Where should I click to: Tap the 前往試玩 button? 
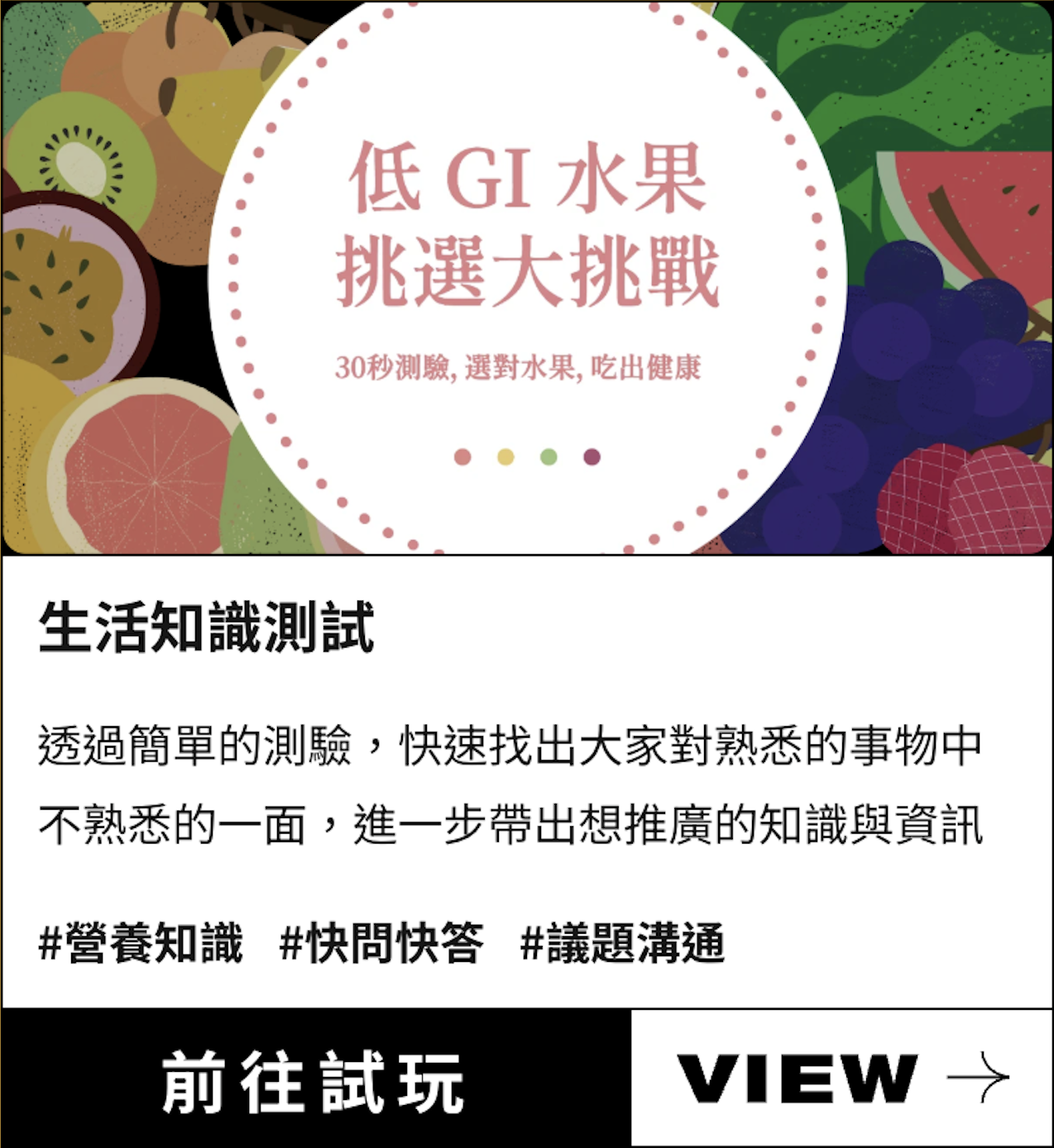coord(314,1079)
